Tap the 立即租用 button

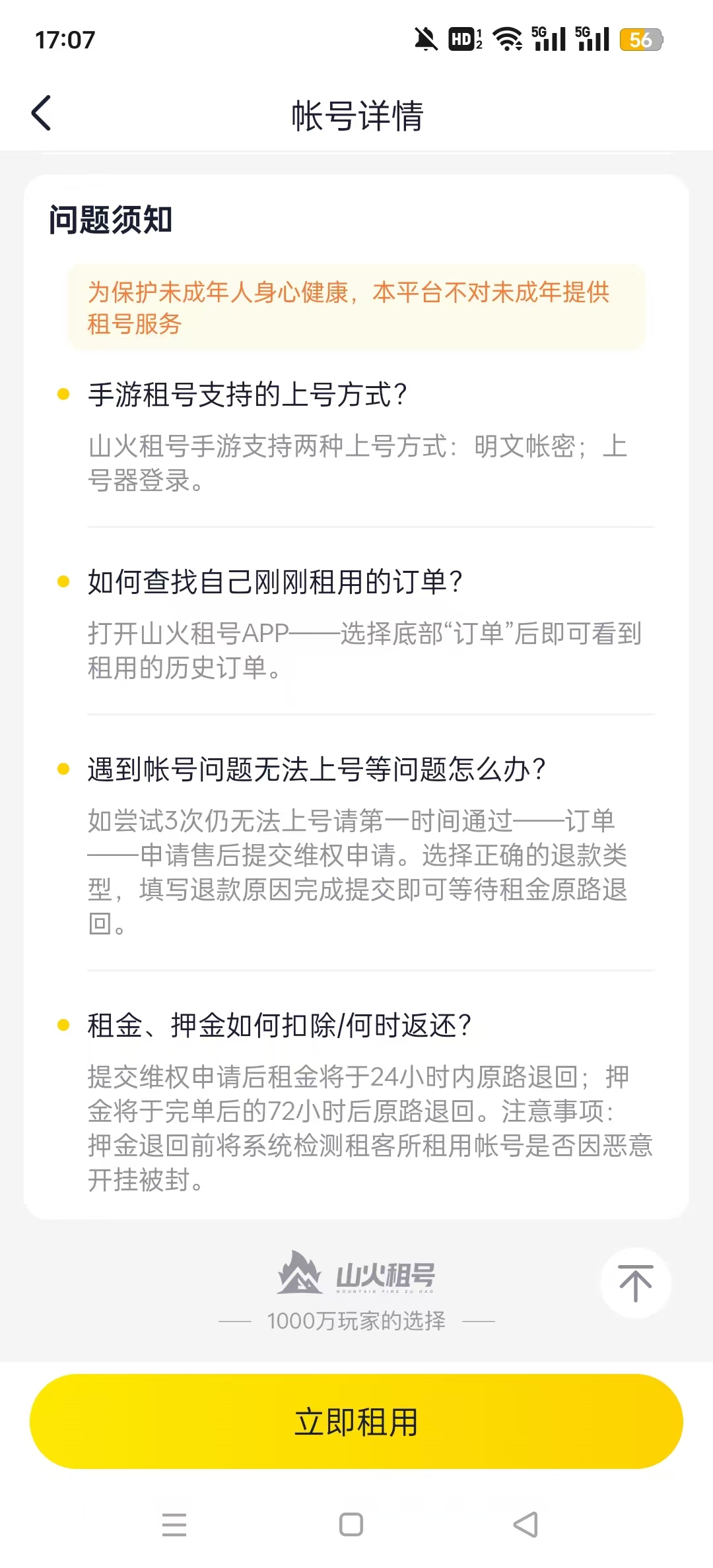tap(356, 1421)
